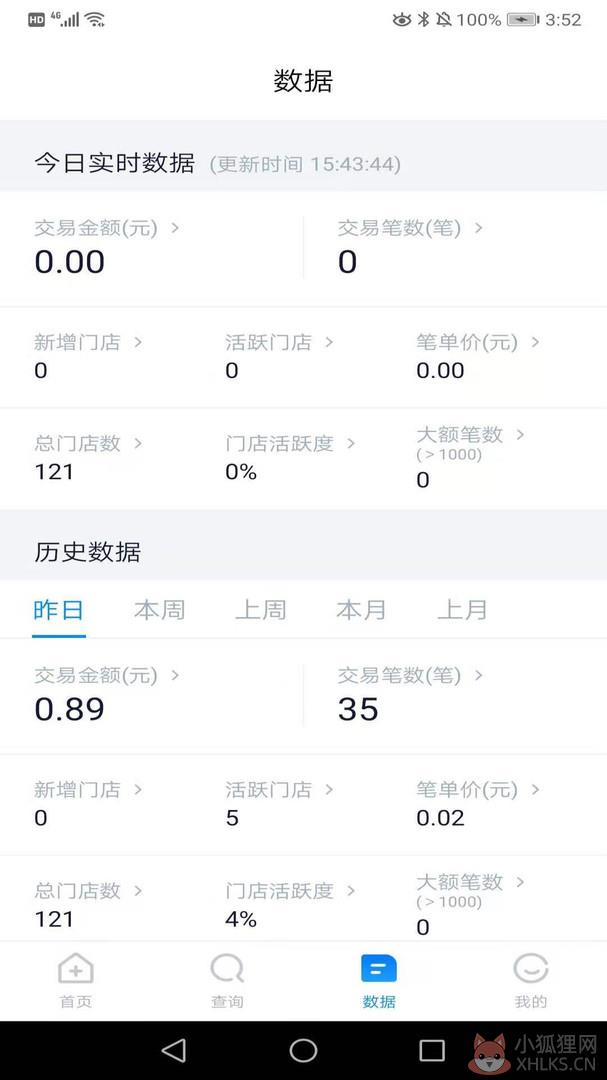This screenshot has height=1080, width=607.
Task: Go to the 首页 tab
Action: 76,982
